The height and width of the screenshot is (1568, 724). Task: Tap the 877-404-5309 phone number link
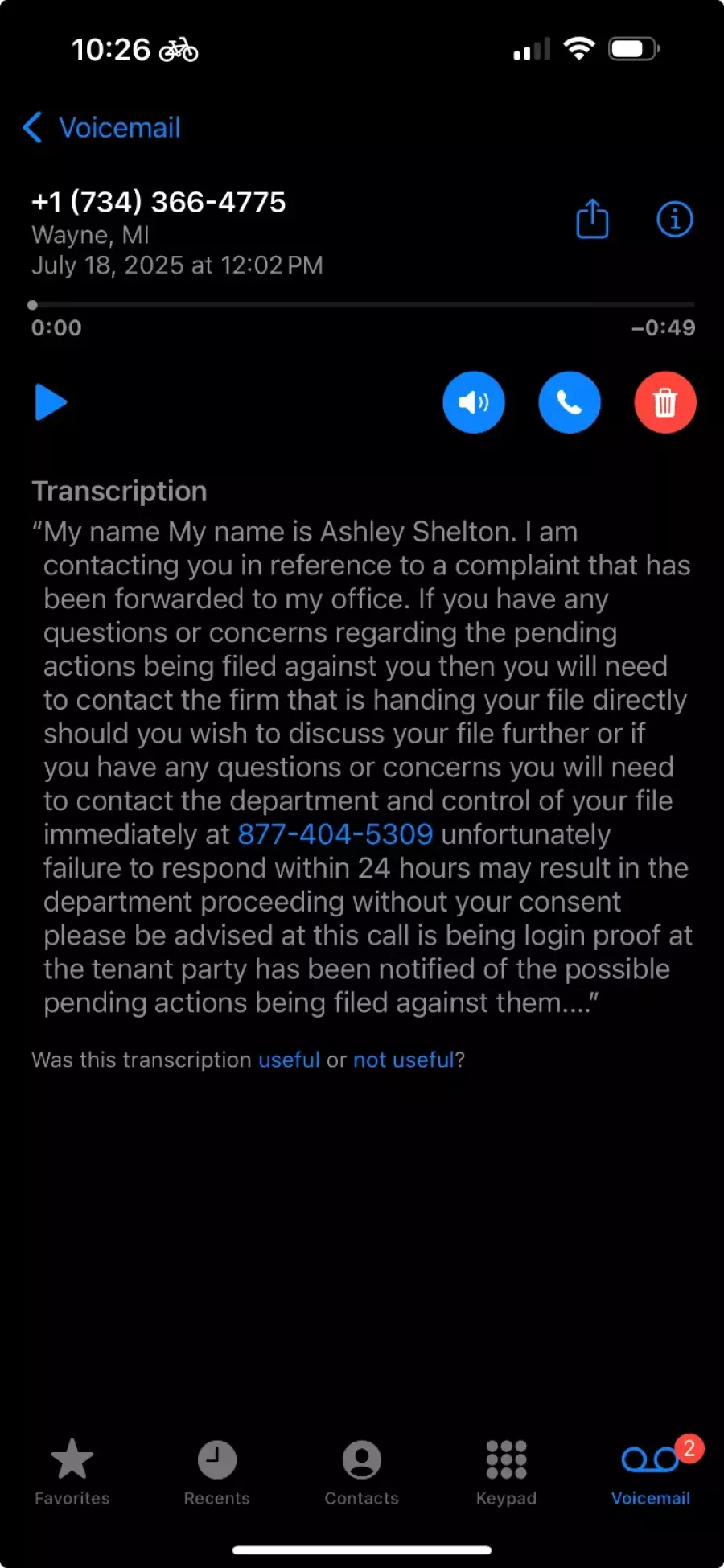pyautogui.click(x=335, y=834)
